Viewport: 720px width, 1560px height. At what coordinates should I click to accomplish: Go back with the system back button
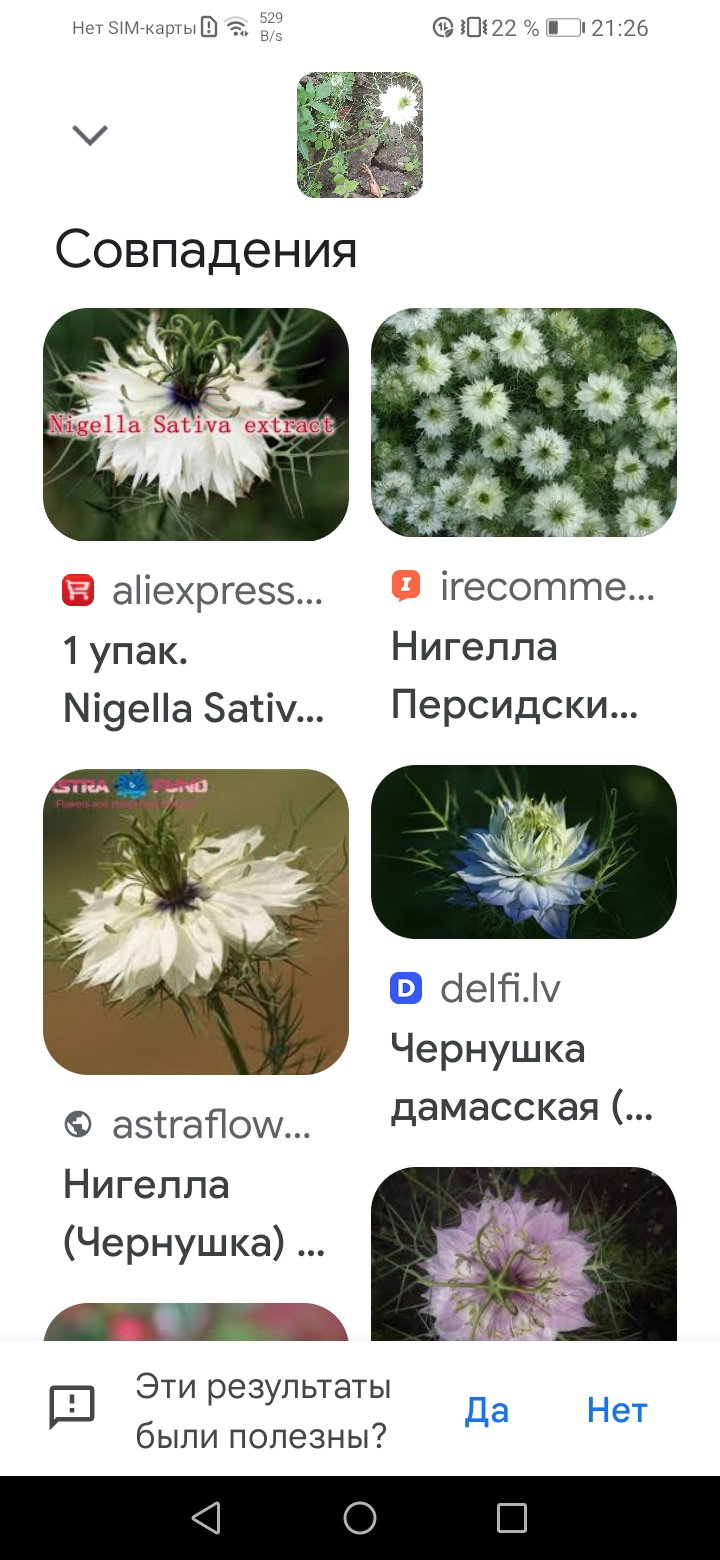pyautogui.click(x=206, y=1518)
